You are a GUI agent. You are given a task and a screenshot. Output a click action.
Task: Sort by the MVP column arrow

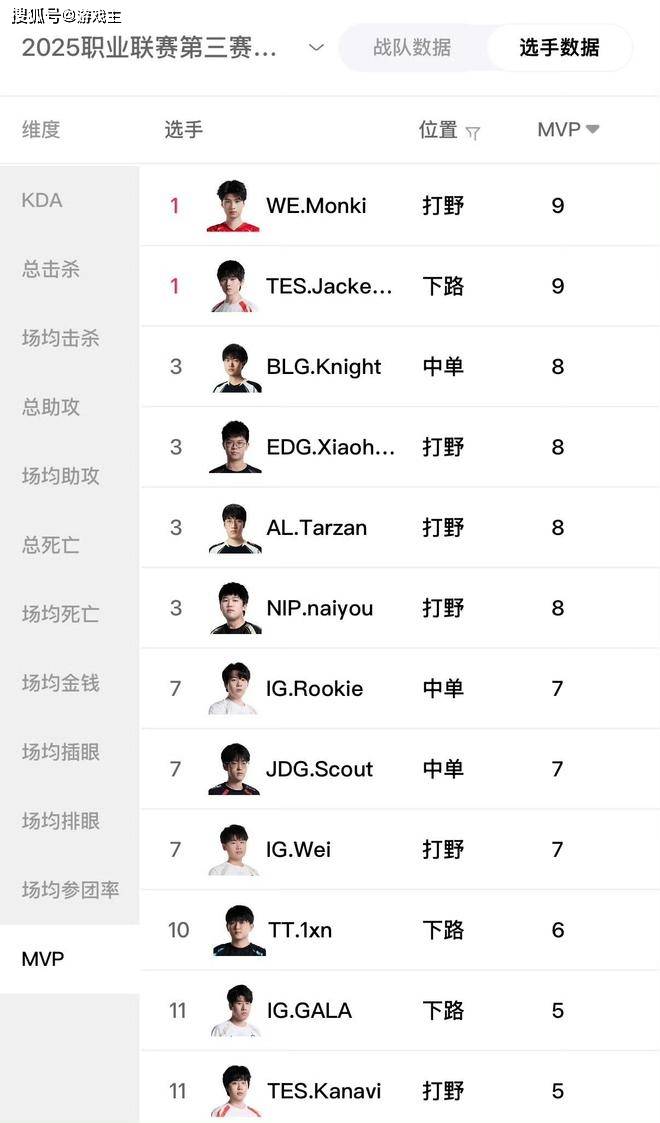(593, 129)
